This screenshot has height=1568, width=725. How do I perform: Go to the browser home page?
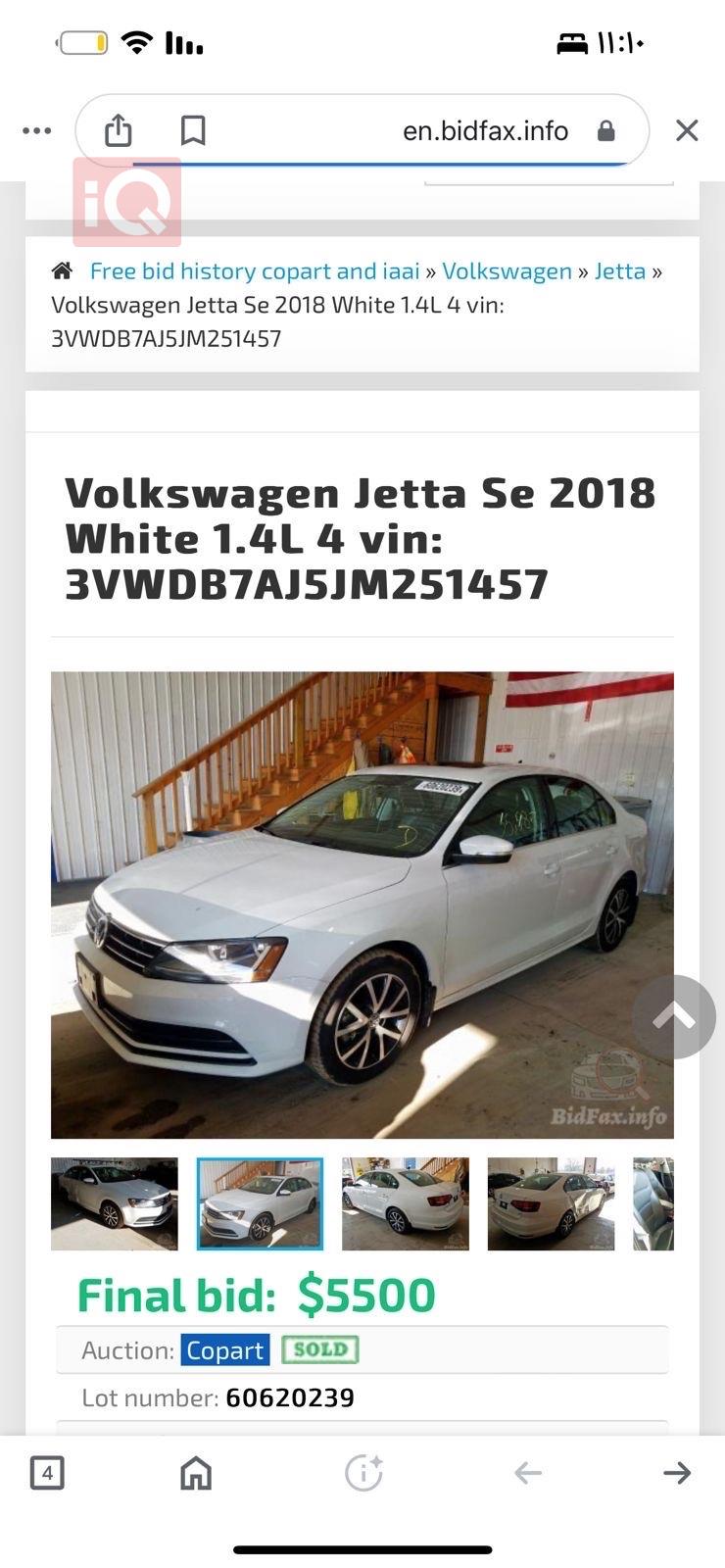[196, 1472]
